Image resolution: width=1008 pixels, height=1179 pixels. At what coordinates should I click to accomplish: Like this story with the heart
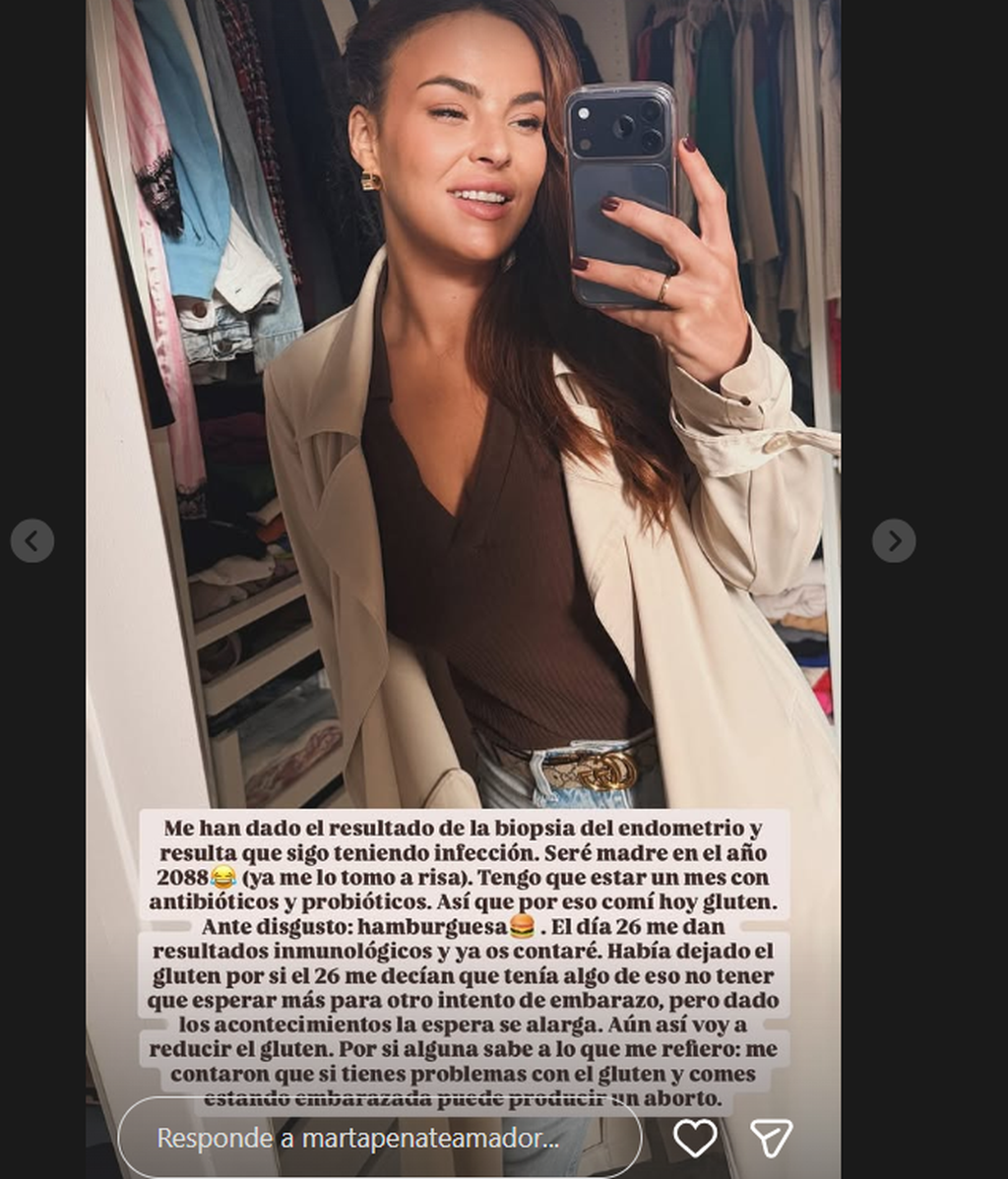click(695, 1139)
